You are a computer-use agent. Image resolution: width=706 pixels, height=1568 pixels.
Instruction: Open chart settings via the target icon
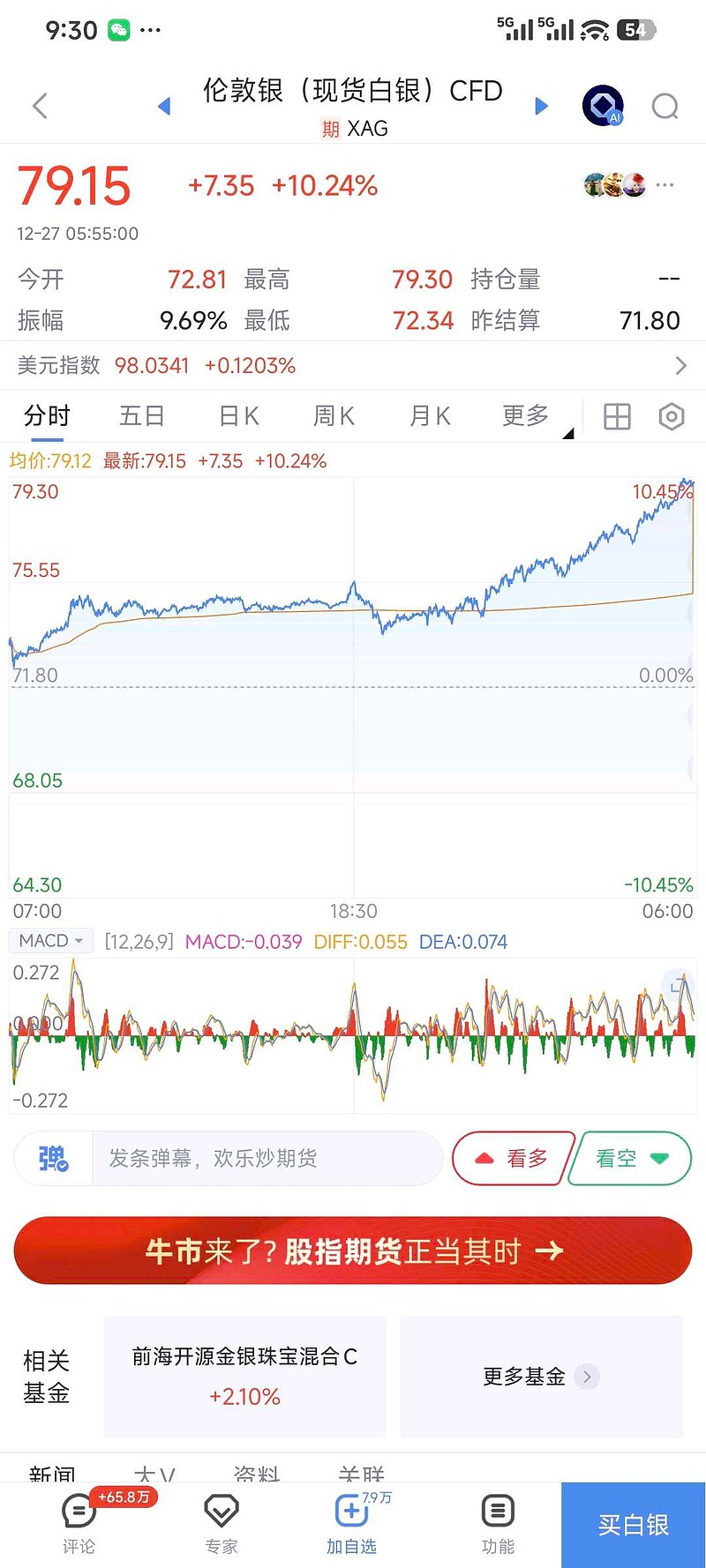point(671,415)
